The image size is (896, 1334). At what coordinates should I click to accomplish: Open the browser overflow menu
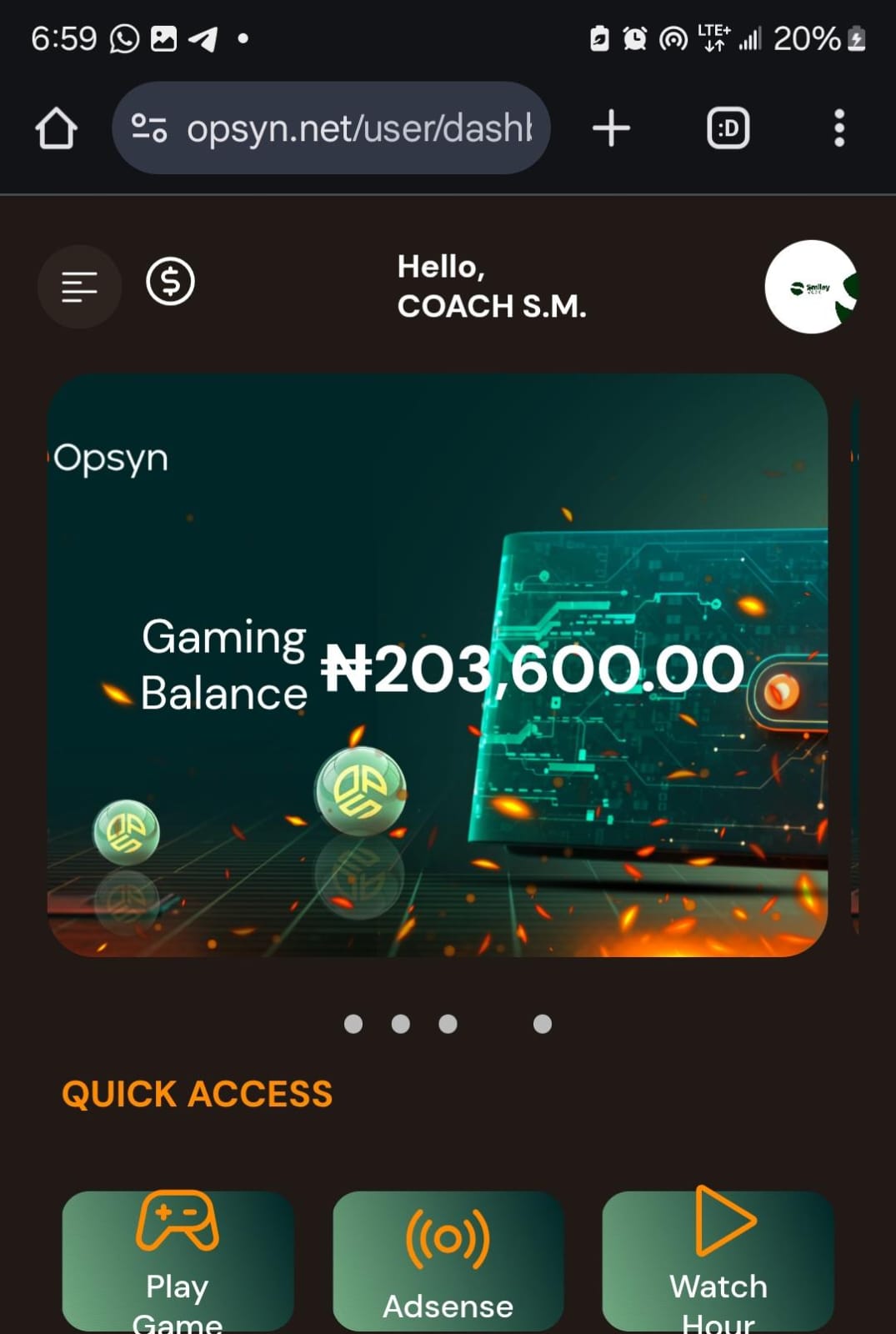pyautogui.click(x=838, y=128)
